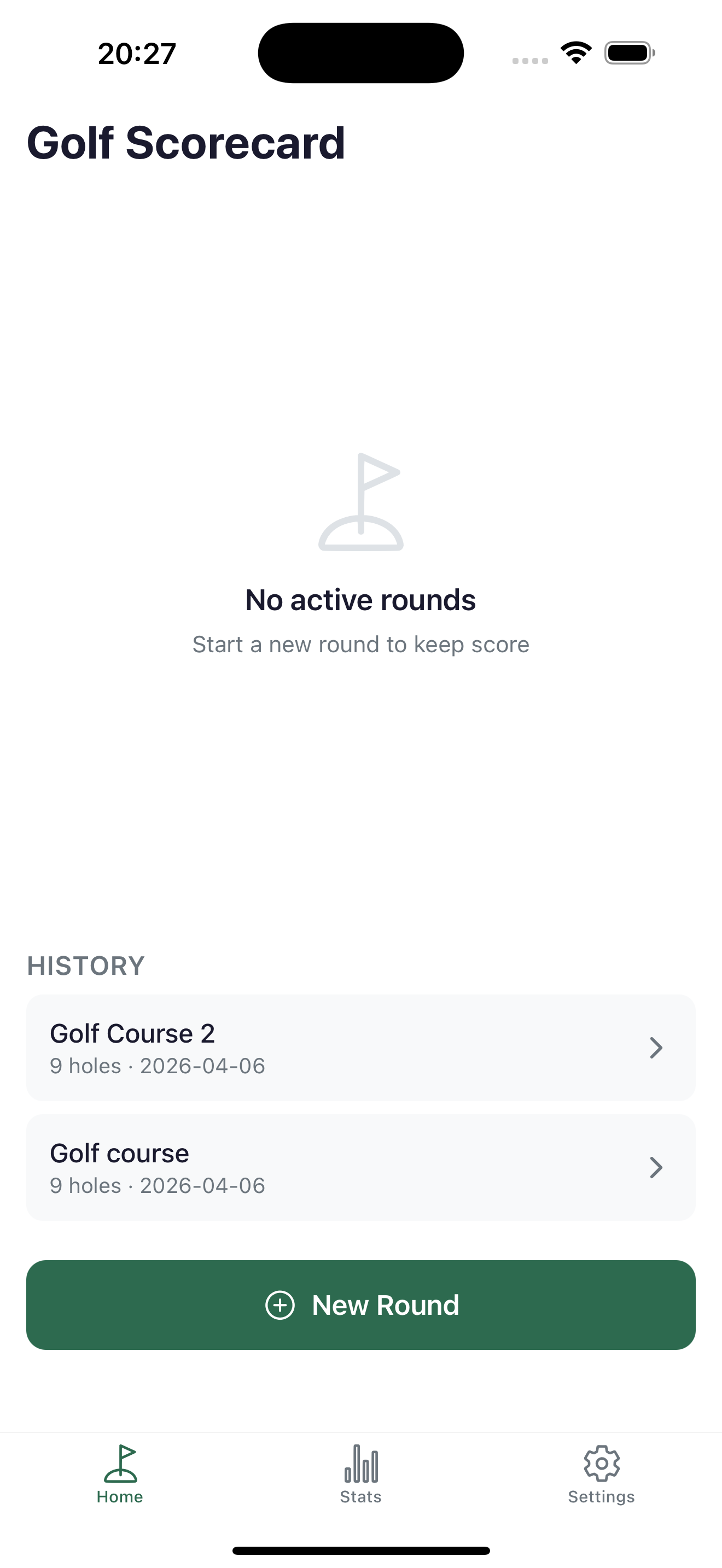Open the Golf course history entry
The image size is (722, 1568).
tap(360, 1167)
